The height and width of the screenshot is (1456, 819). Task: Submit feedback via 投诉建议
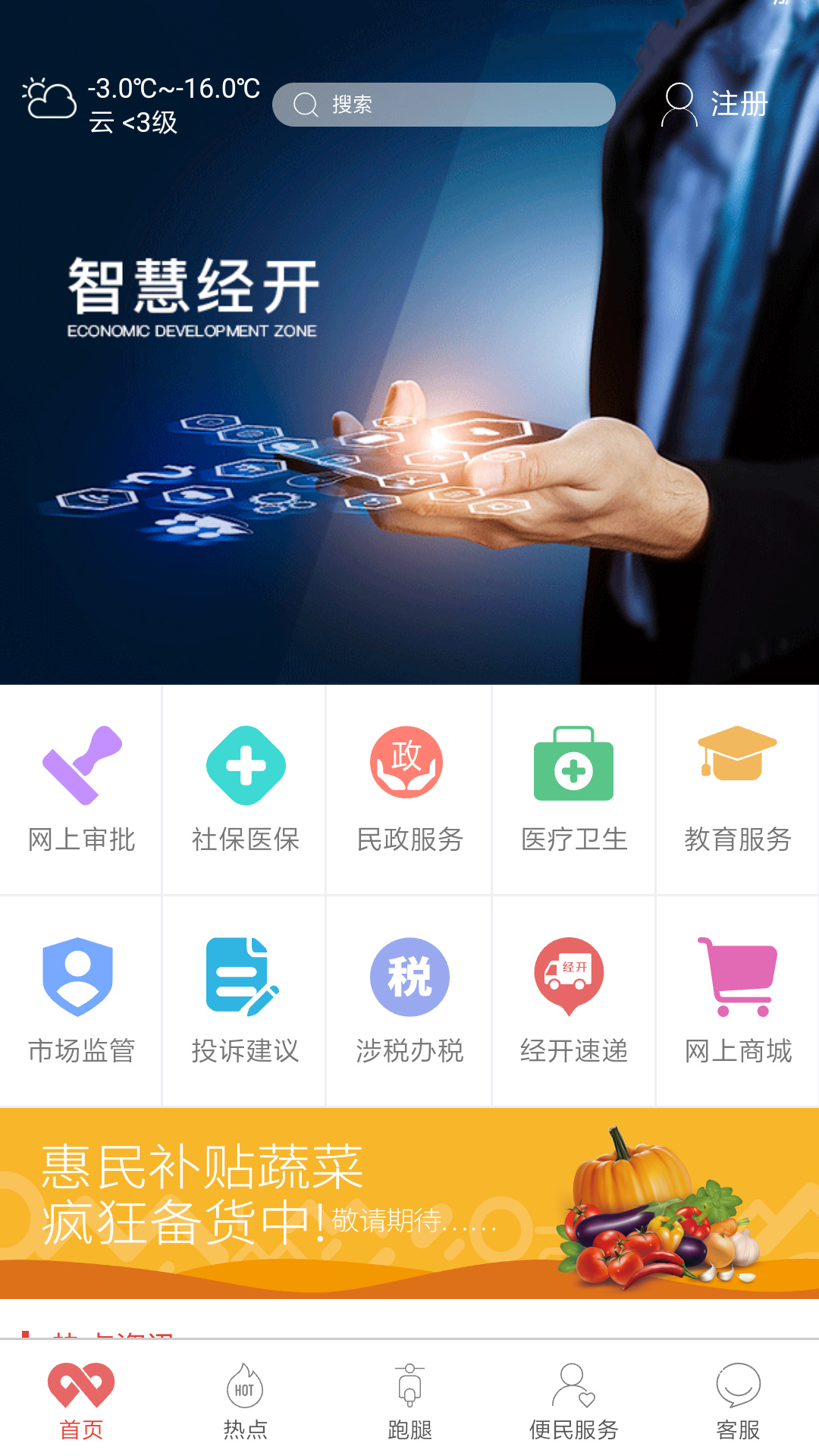click(245, 1001)
